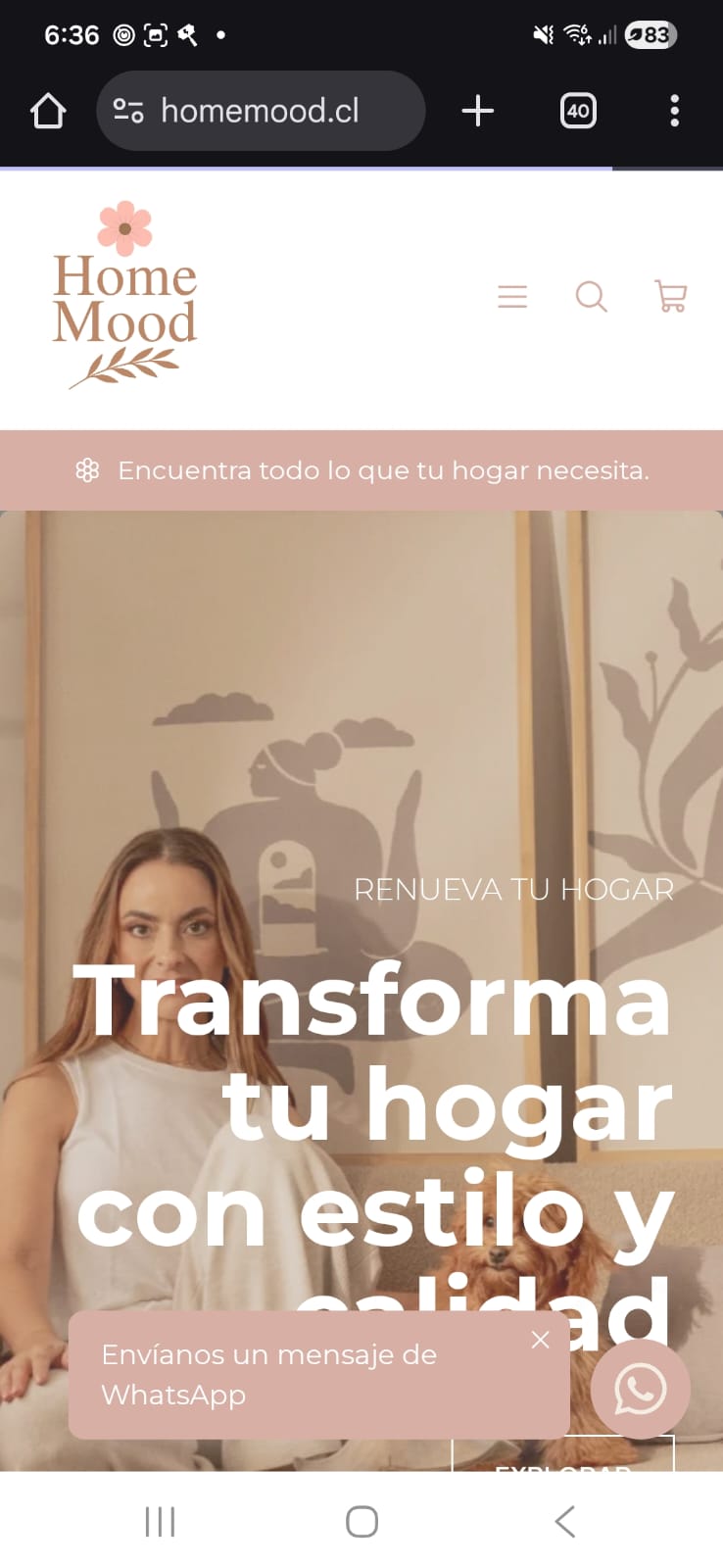Screen dimensions: 723x1568
Task: Open the WhatsApp chat button
Action: point(640,1390)
